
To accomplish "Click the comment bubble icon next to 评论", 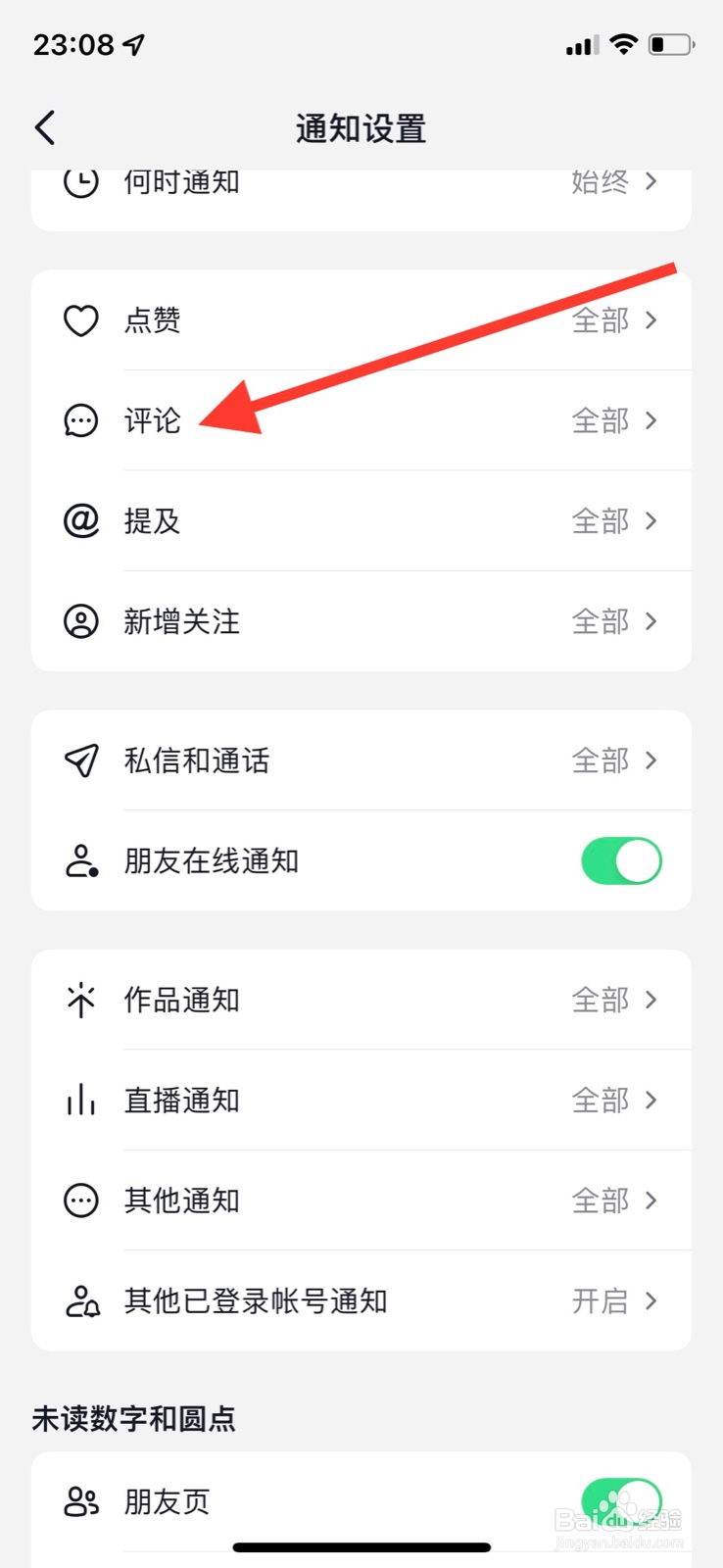I will pos(81,420).
